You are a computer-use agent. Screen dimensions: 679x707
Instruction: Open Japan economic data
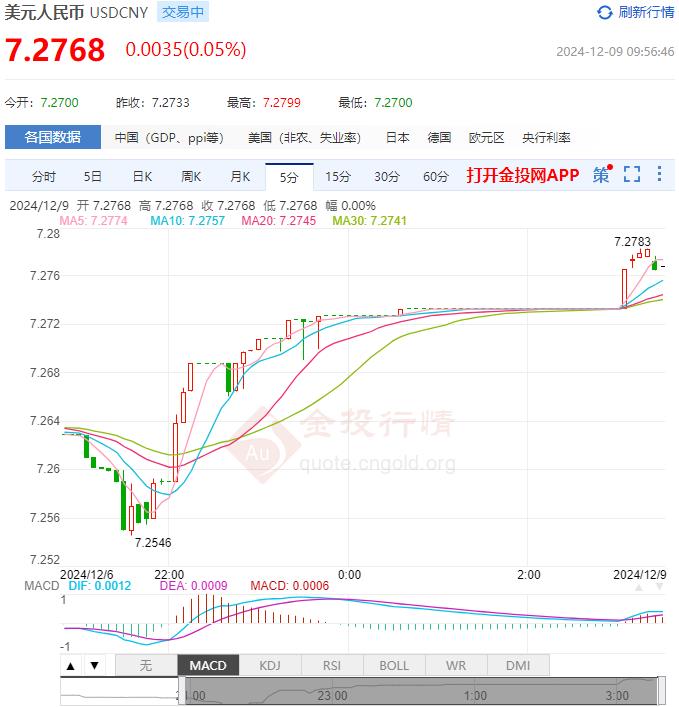397,138
